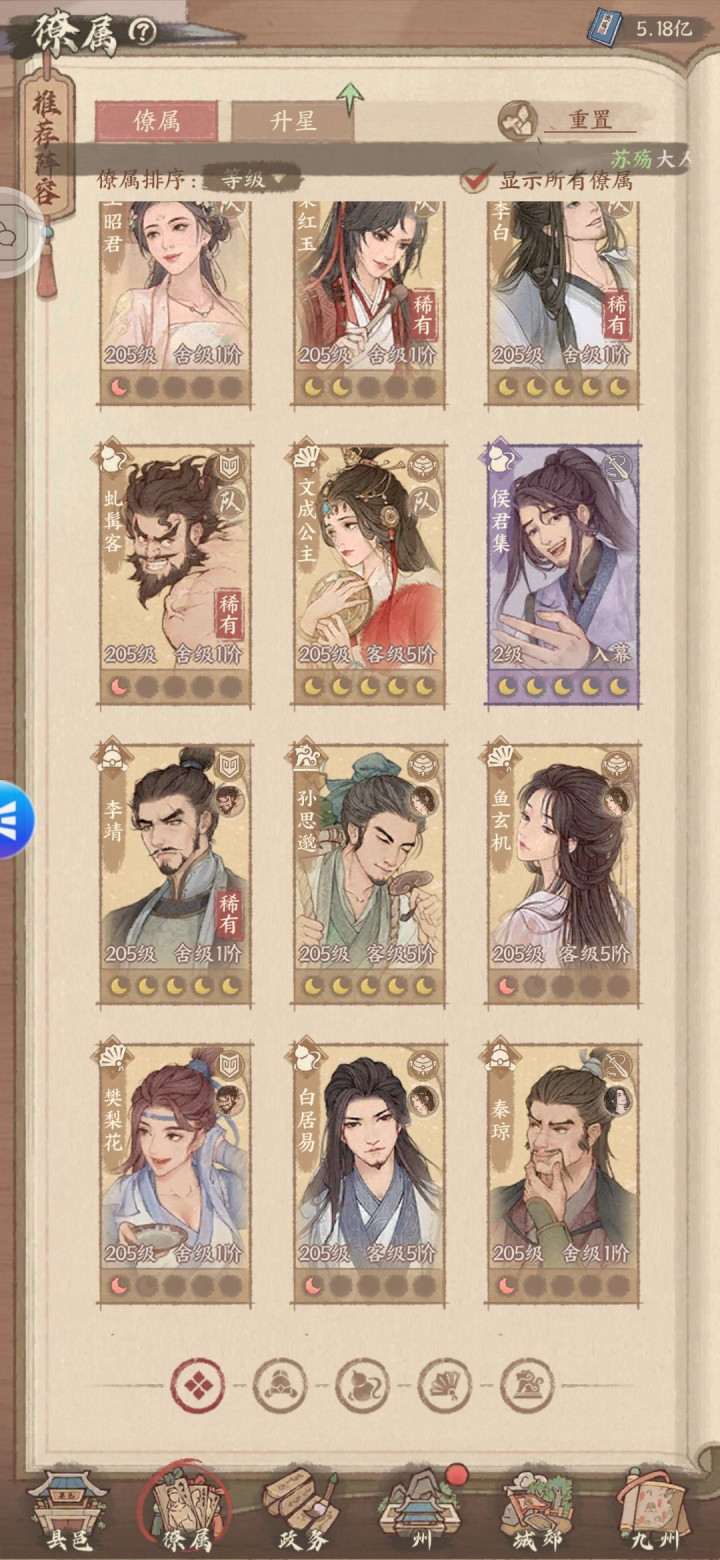Switch to the 城郊 bottom tab
720x1560 pixels.
click(x=540, y=1511)
